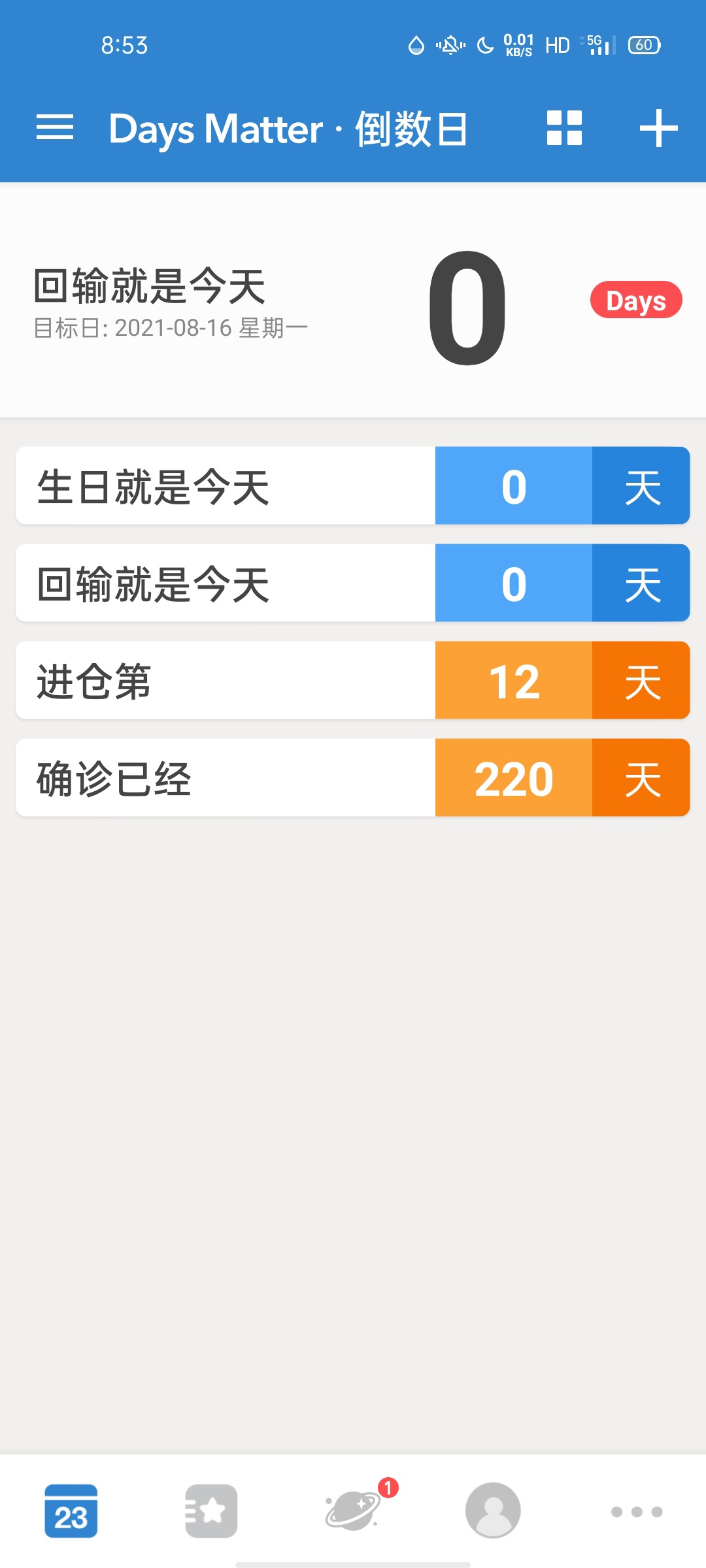Open the 进仓第 12 天 event
The image size is (706, 1568).
click(353, 681)
